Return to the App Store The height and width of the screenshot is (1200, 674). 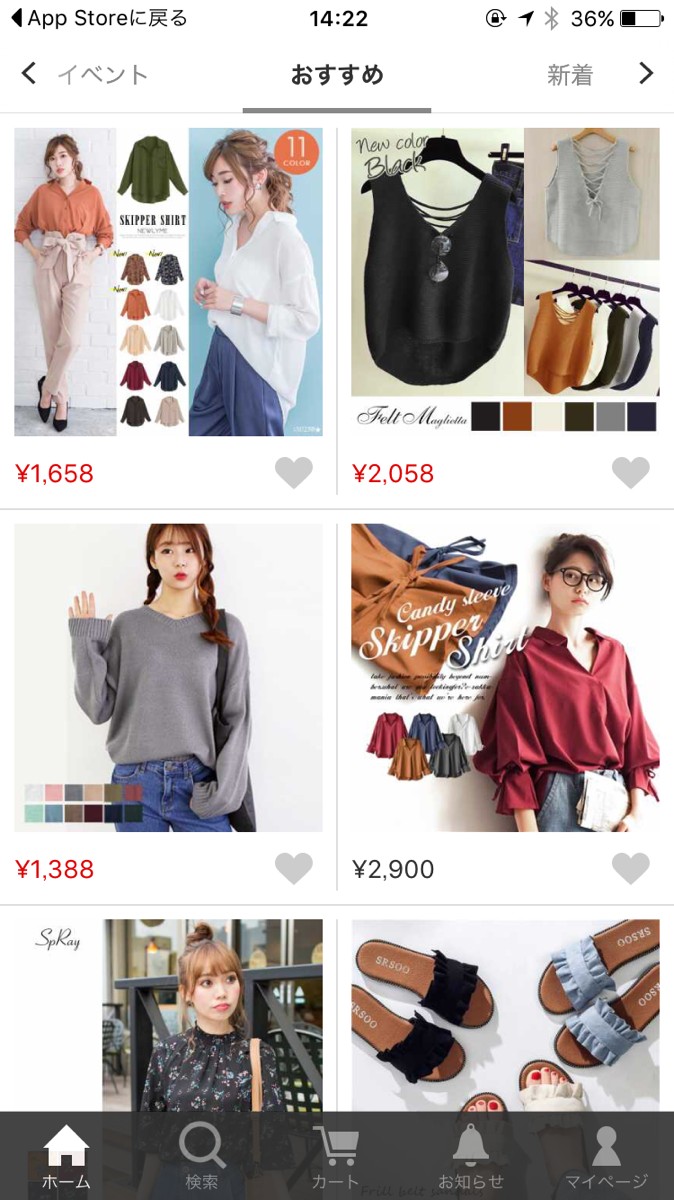pyautogui.click(x=98, y=18)
